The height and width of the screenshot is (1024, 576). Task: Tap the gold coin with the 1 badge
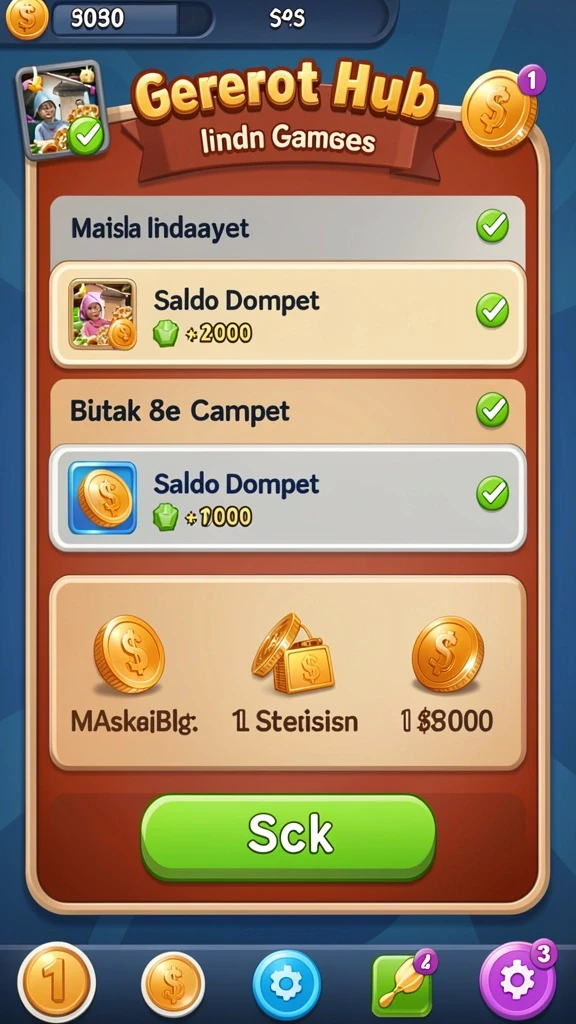(500, 109)
